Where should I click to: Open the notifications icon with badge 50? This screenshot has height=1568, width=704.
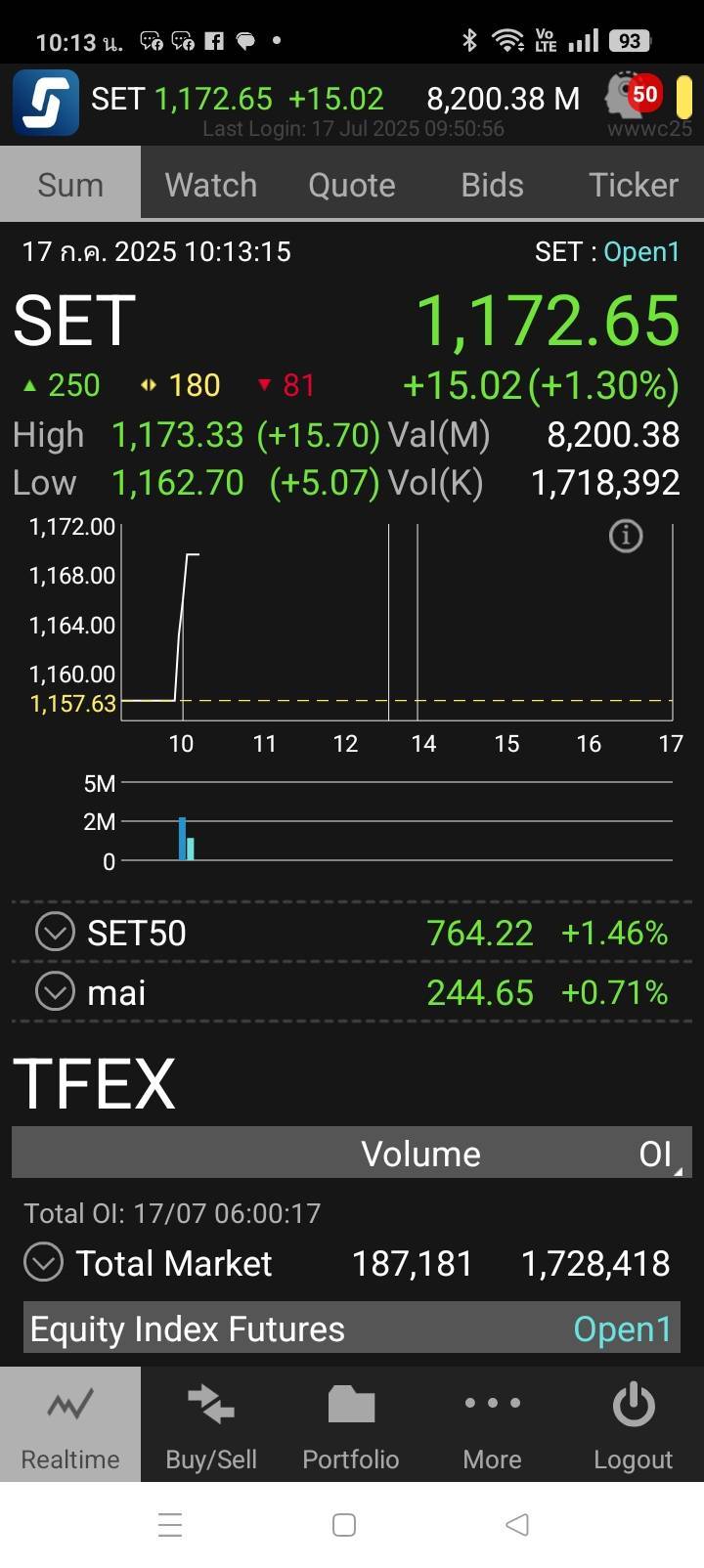pyautogui.click(x=634, y=95)
